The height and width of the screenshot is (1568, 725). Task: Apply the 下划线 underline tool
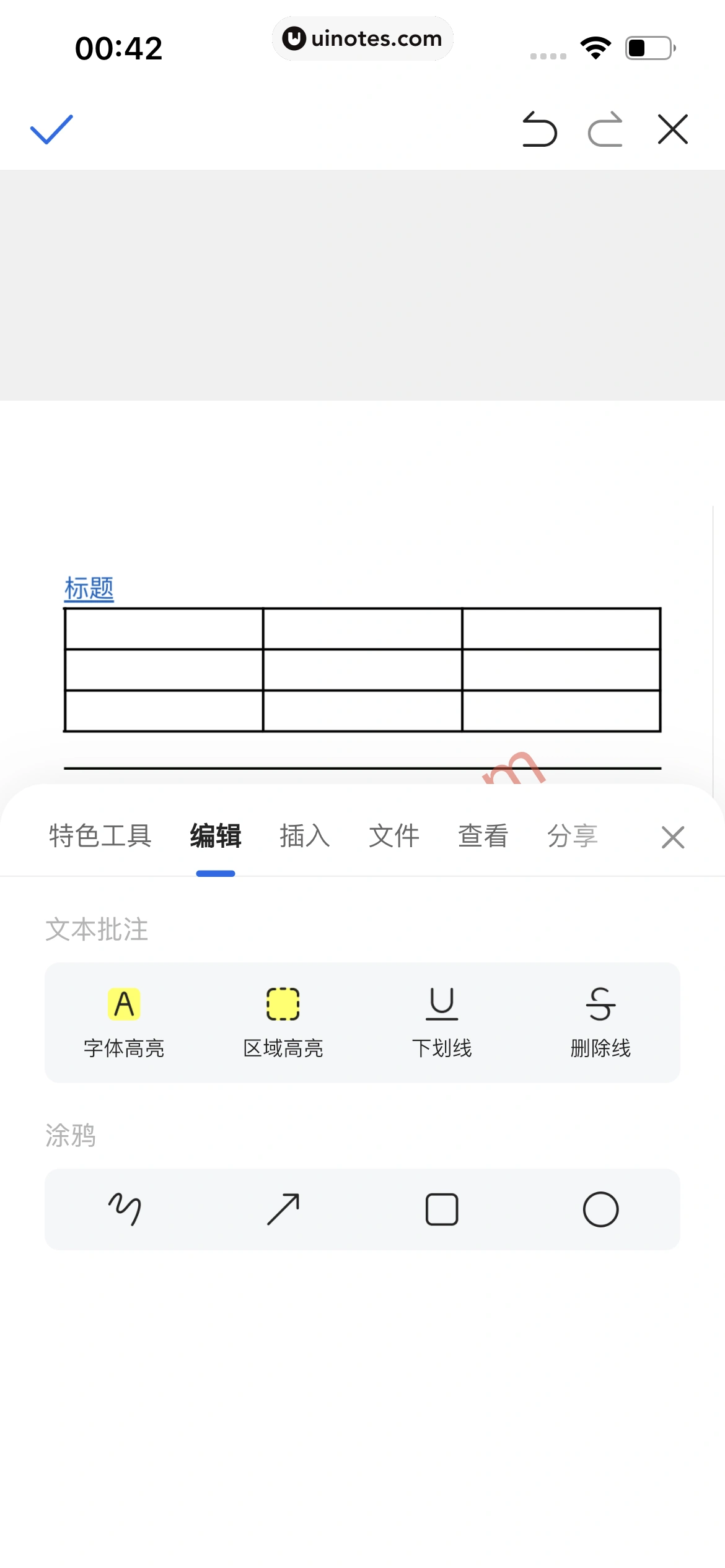(x=442, y=1022)
